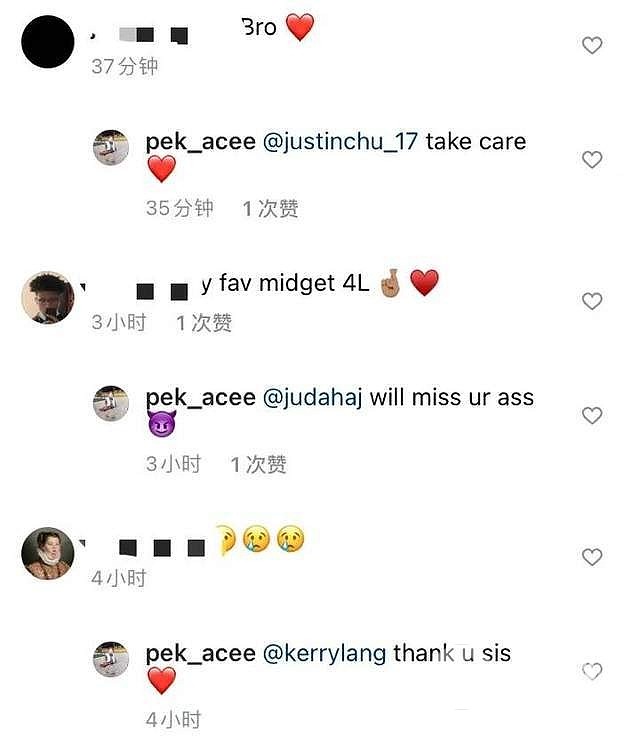
Task: Like pek_acee's 'take care' reply
Action: (592, 160)
